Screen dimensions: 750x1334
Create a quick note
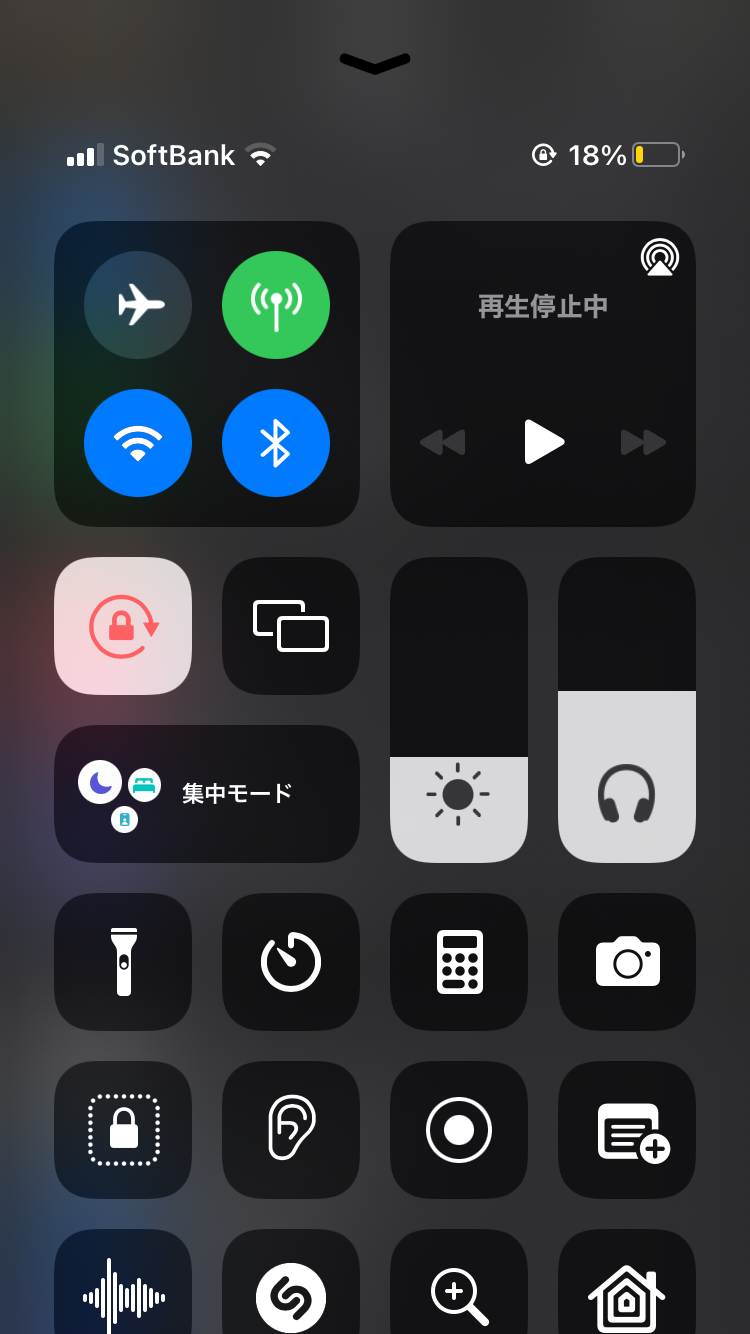tap(627, 1130)
